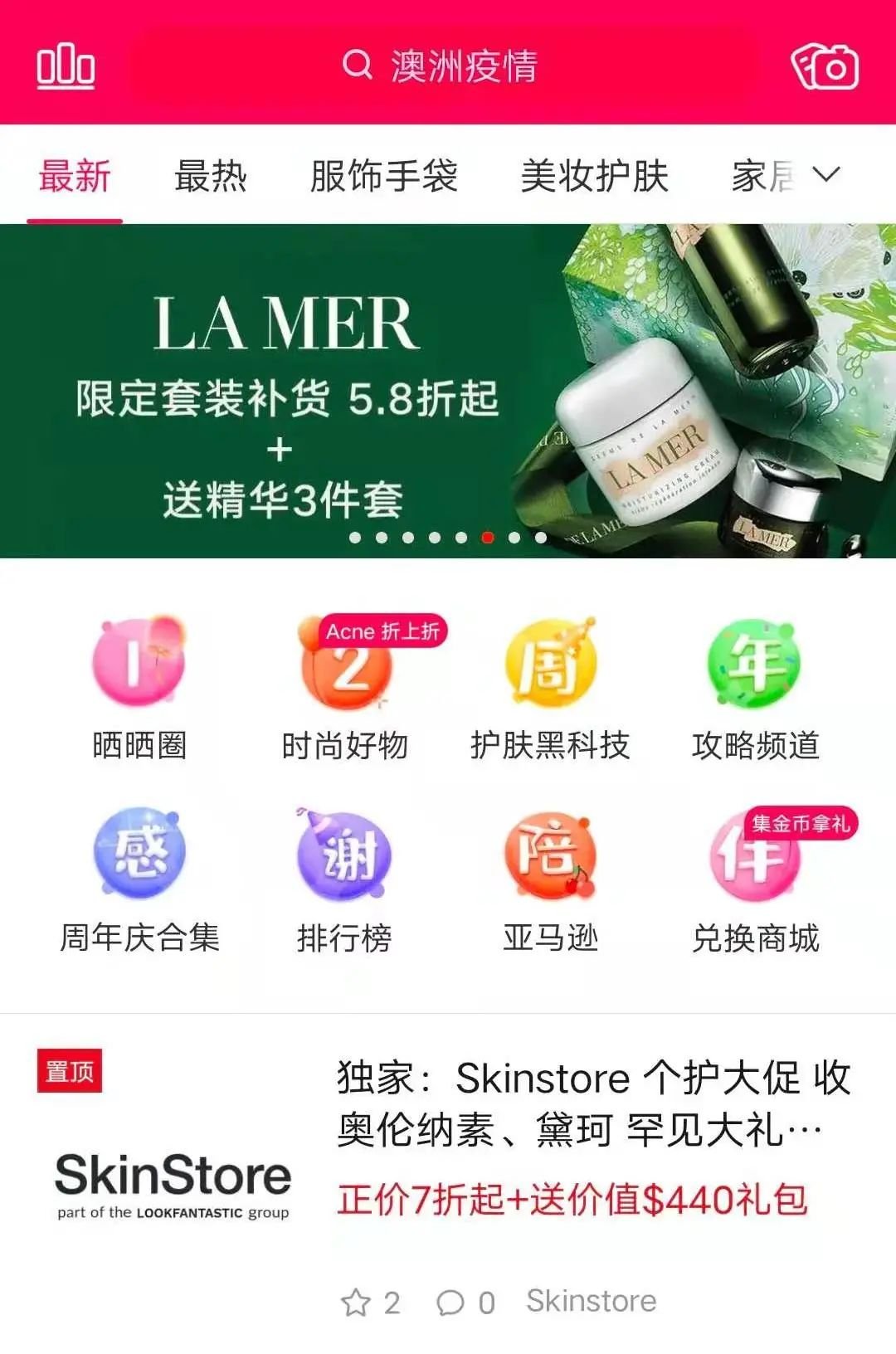The height and width of the screenshot is (1354, 896).
Task: Open the LA MER promotion banner
Action: pos(448,390)
